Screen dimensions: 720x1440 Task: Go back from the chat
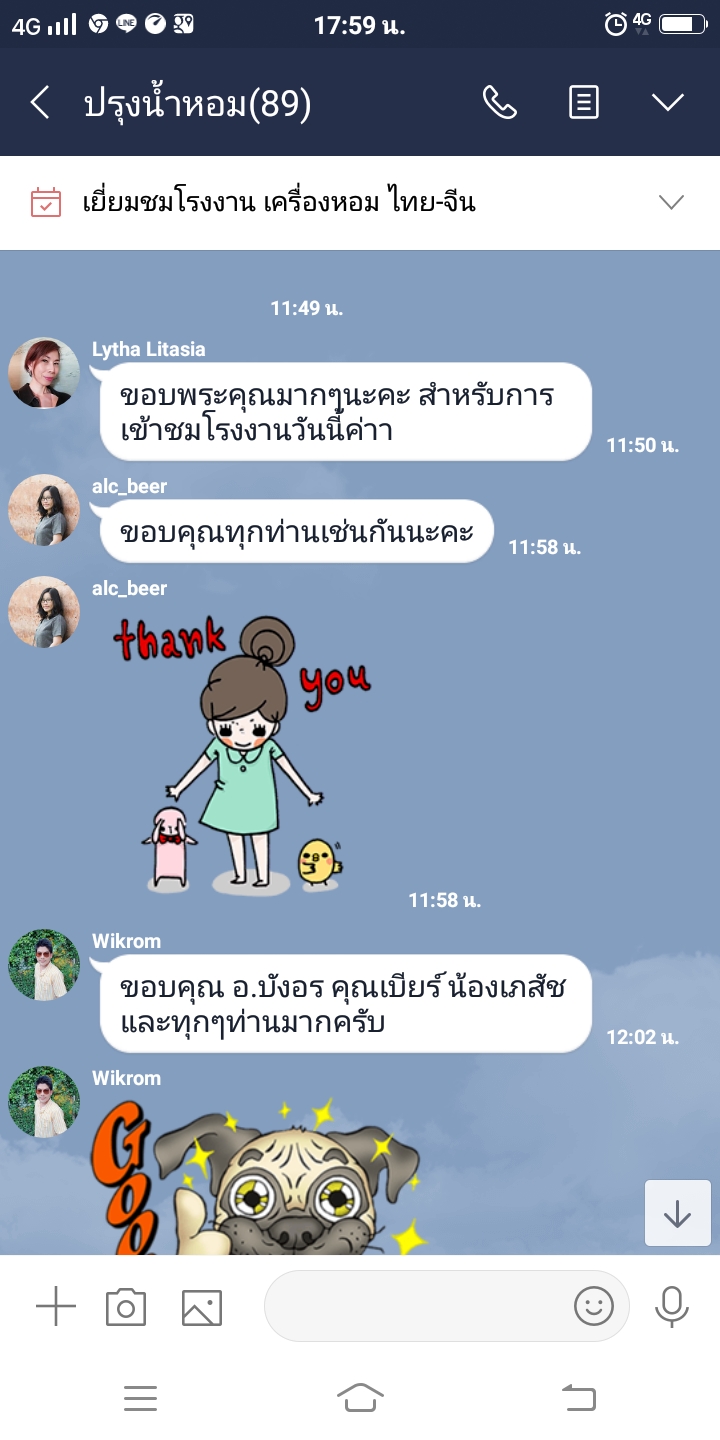point(40,102)
